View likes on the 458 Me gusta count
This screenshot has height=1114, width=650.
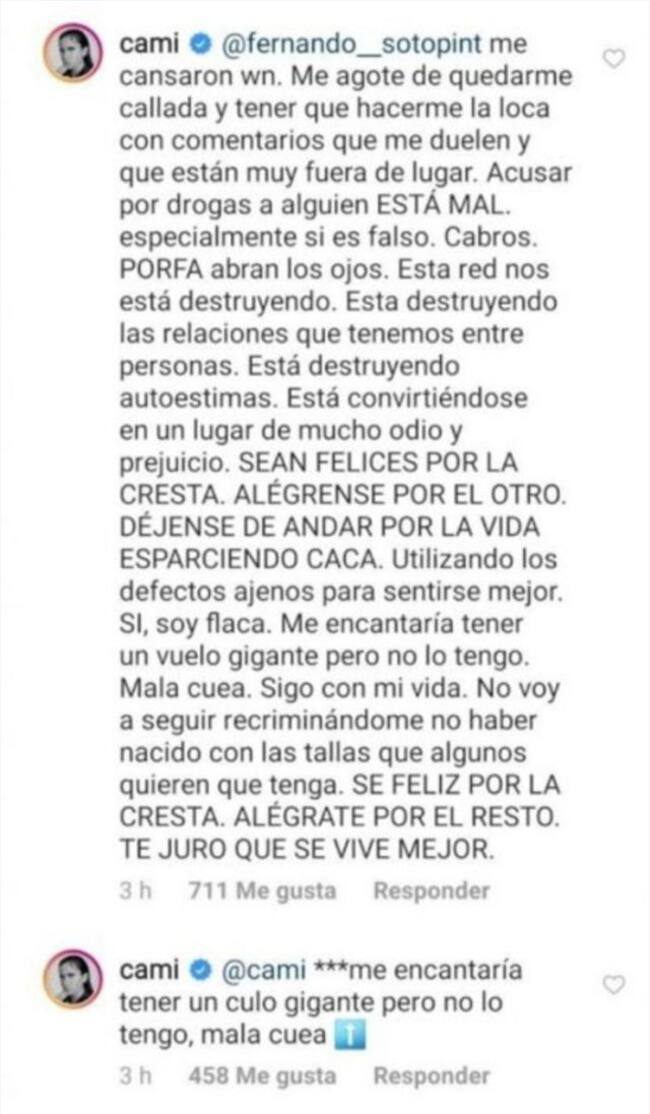(262, 1076)
